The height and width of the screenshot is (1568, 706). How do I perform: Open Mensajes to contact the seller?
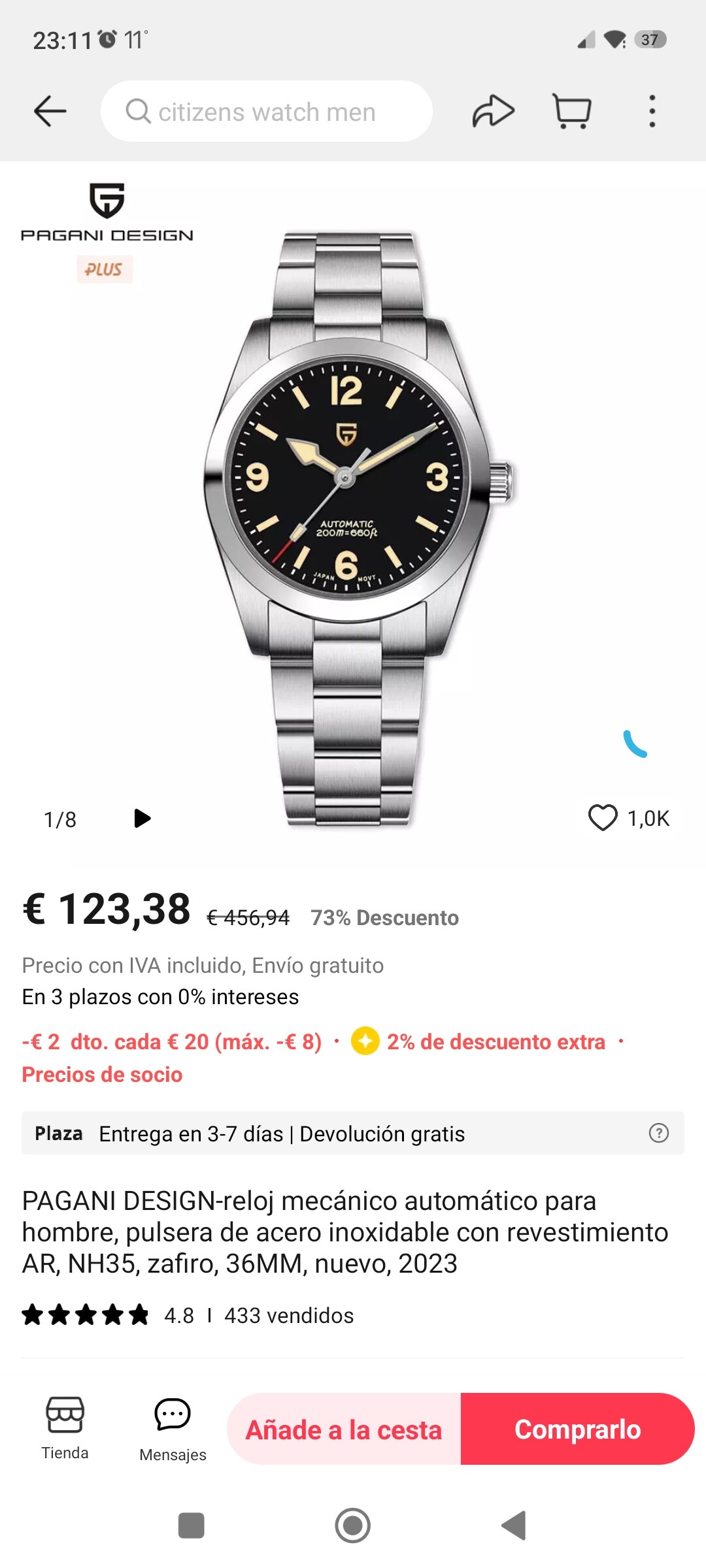(x=173, y=1429)
